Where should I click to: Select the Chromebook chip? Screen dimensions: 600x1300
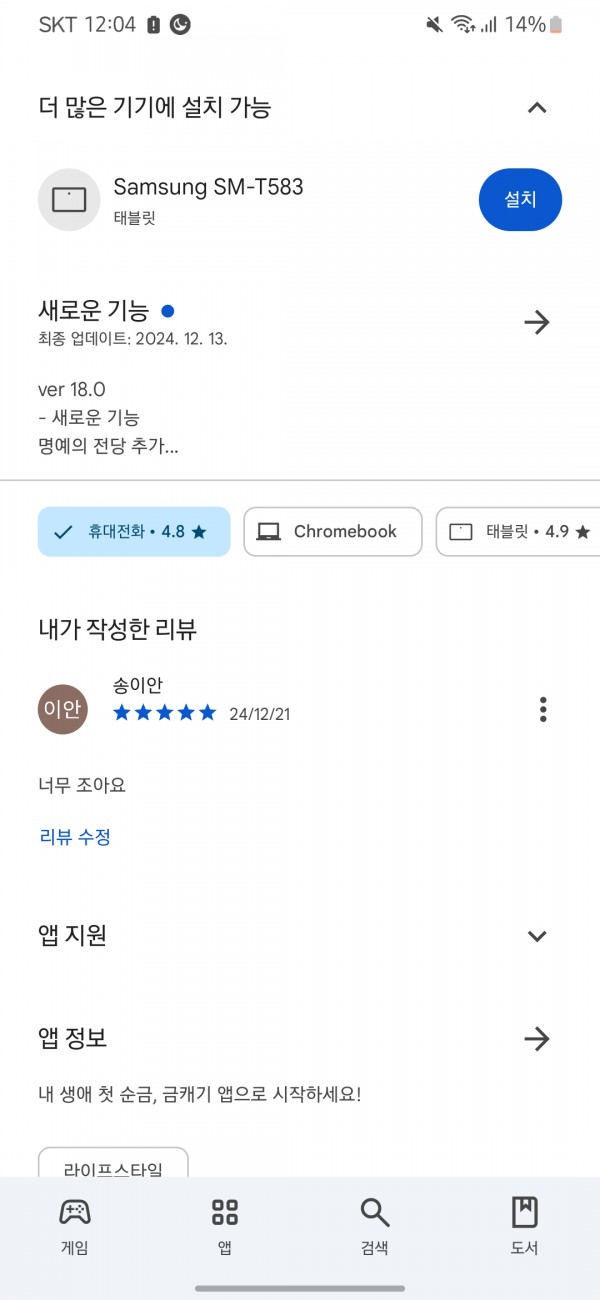pyautogui.click(x=333, y=532)
